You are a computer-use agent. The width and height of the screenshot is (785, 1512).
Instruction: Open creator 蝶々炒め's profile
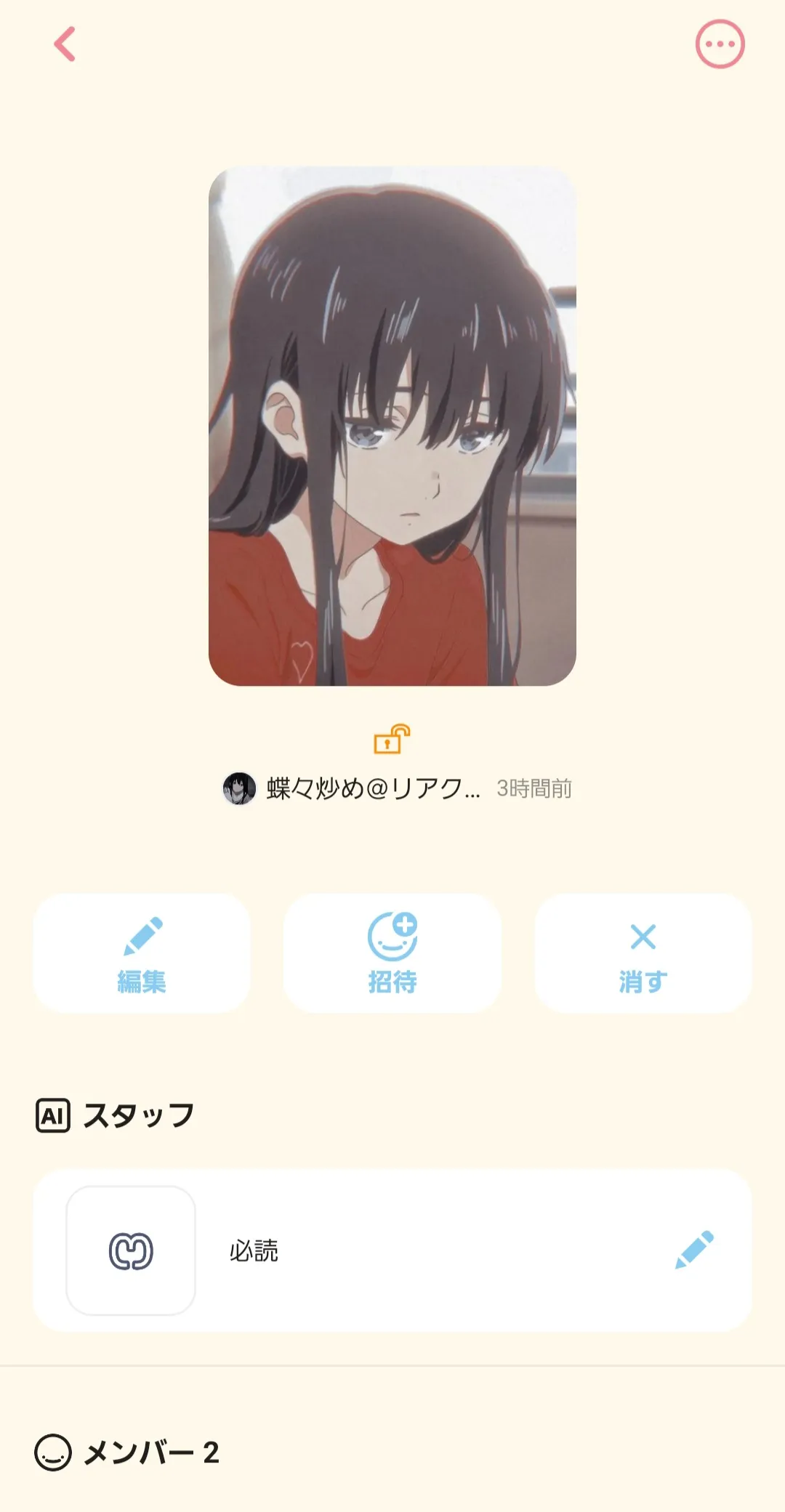(x=353, y=788)
